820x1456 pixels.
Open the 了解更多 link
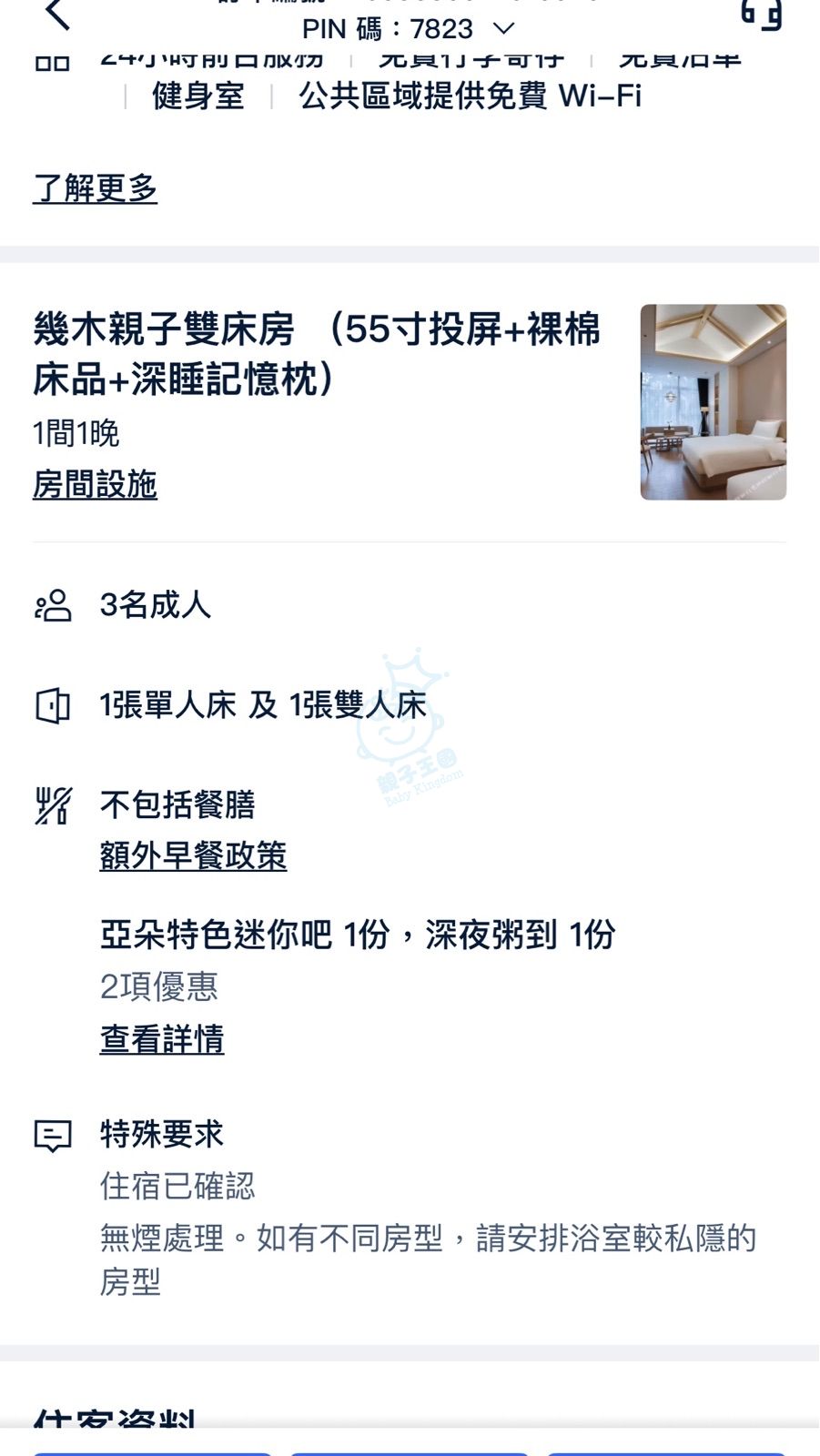tap(95, 188)
